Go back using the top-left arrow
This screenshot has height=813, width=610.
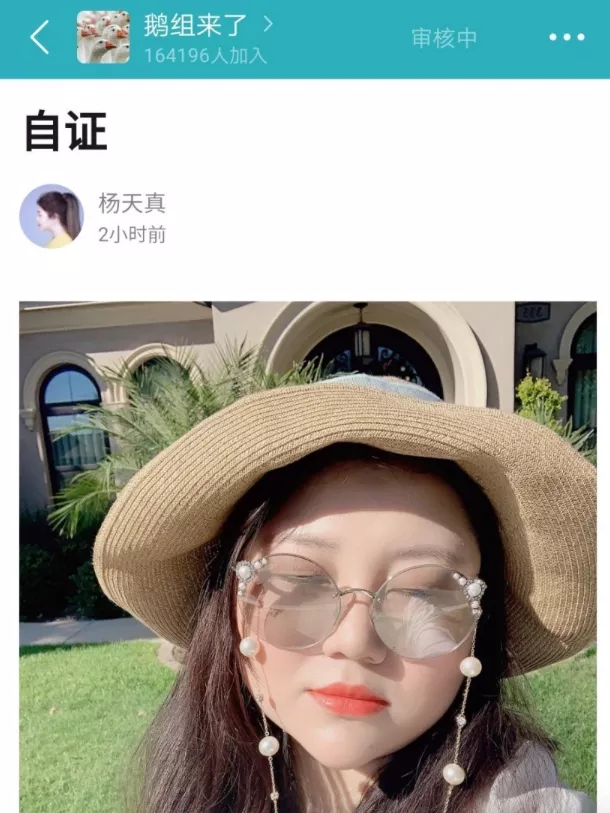(x=39, y=38)
